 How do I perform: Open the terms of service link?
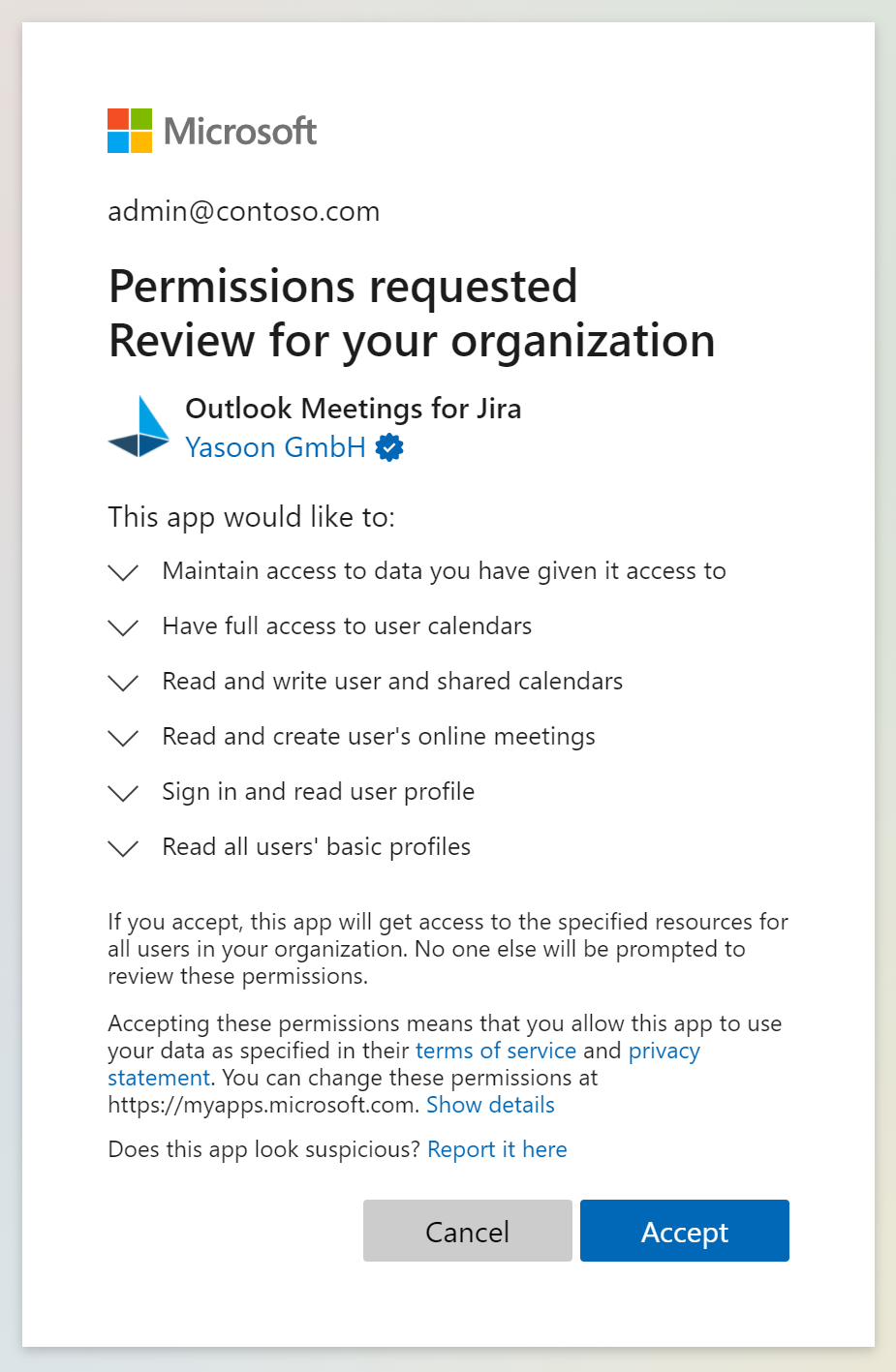495,1051
